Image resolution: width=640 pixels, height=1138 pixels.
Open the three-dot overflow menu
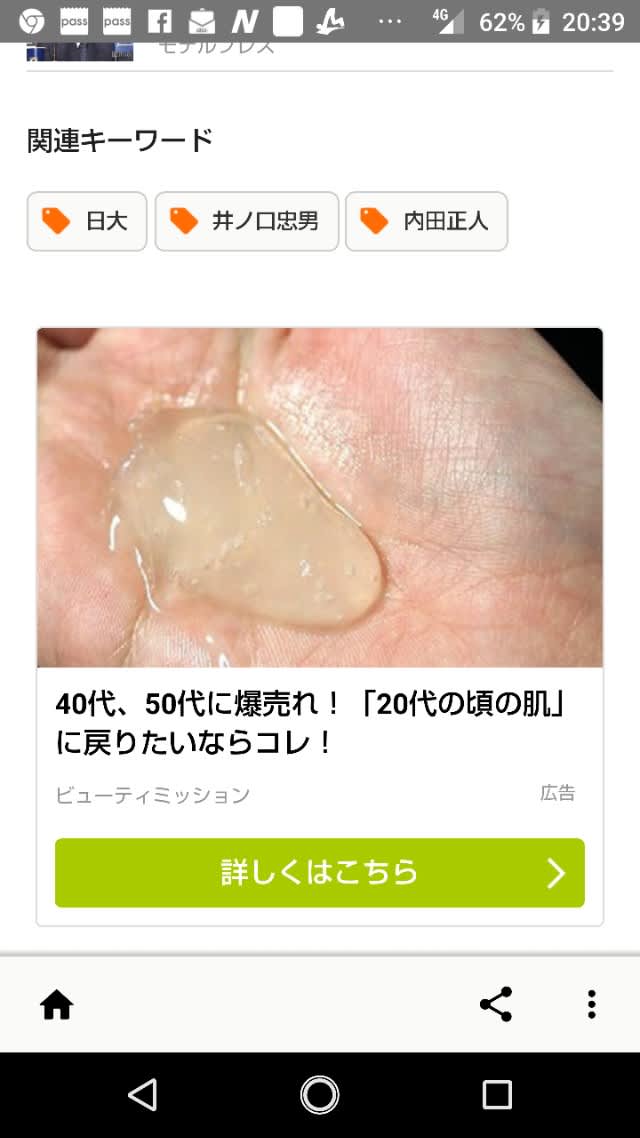592,1004
